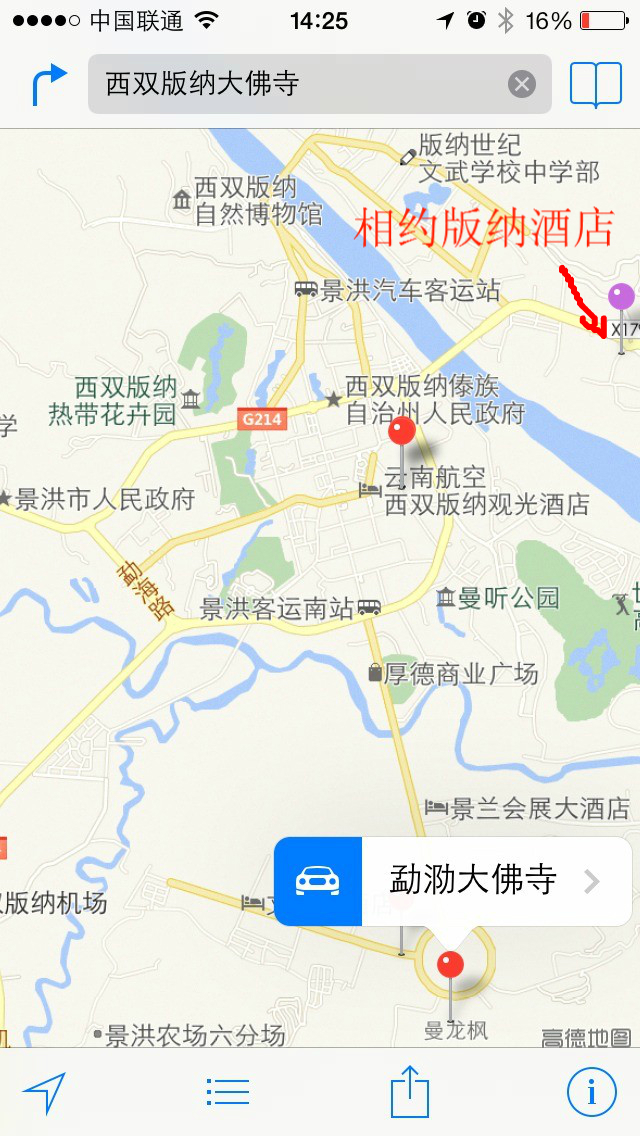Open map info and settings
The image size is (640, 1136).
tap(591, 1093)
